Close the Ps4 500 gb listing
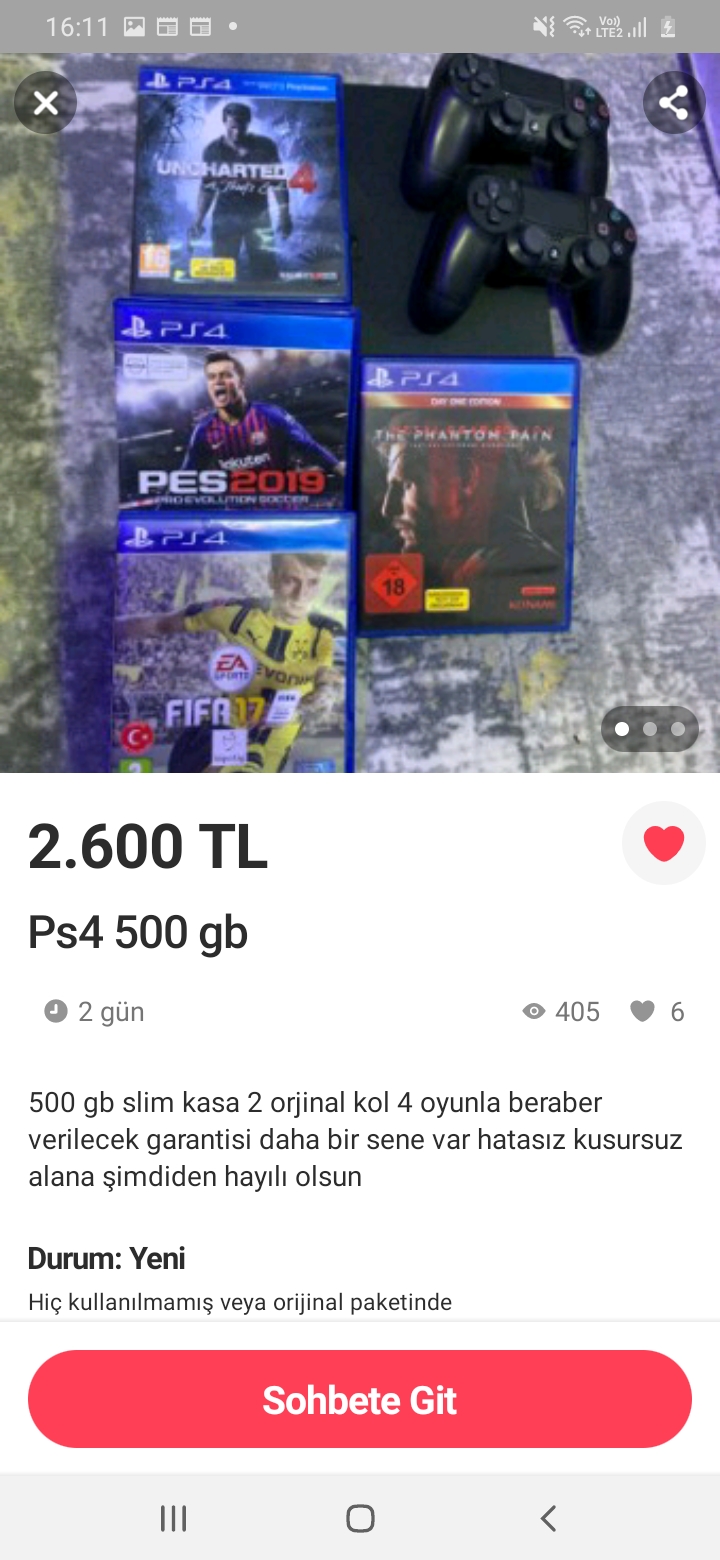720x1560 pixels. (x=45, y=103)
